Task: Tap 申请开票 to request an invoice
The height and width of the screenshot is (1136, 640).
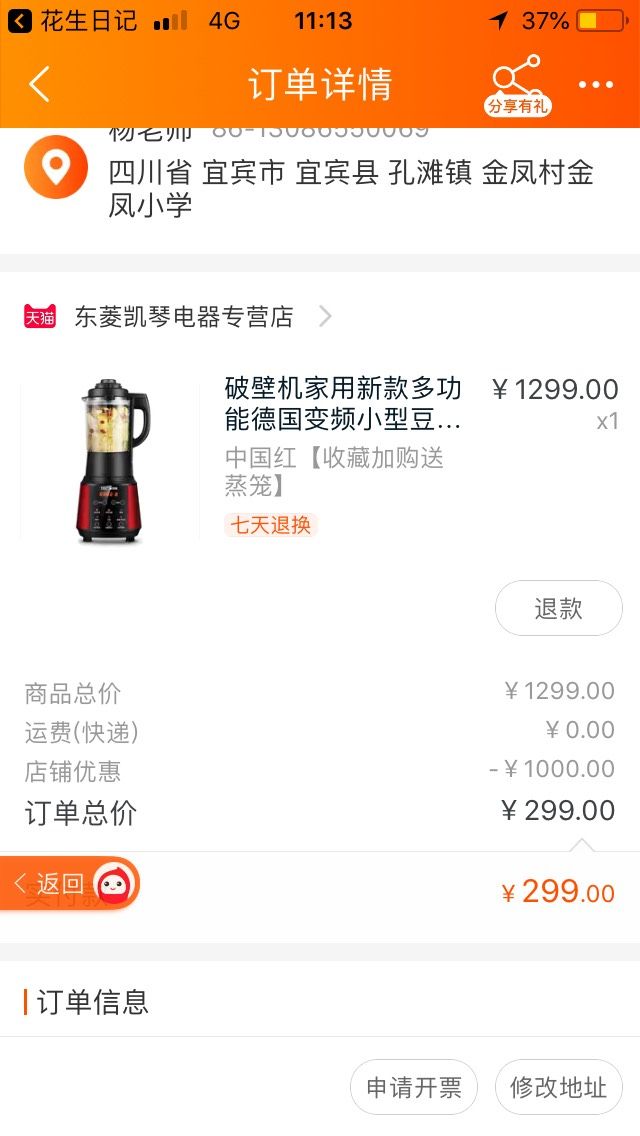Action: click(414, 1087)
